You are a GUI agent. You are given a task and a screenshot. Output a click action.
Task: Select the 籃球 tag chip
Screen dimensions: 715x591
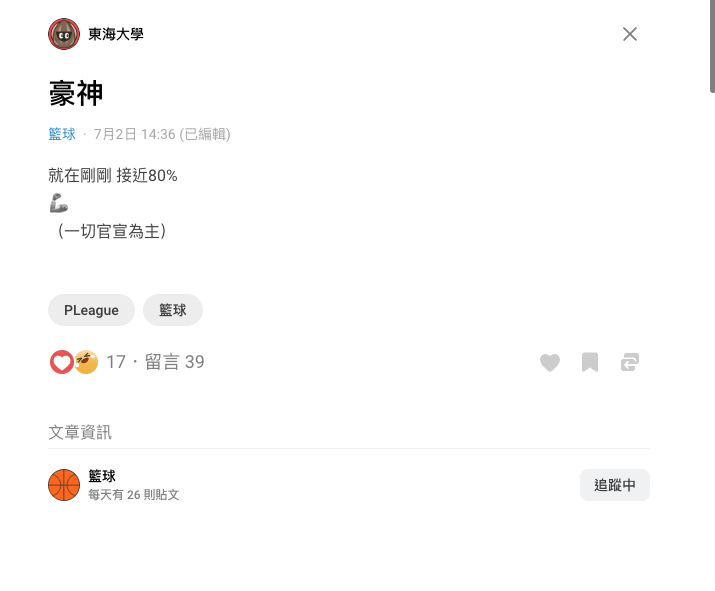(x=173, y=310)
